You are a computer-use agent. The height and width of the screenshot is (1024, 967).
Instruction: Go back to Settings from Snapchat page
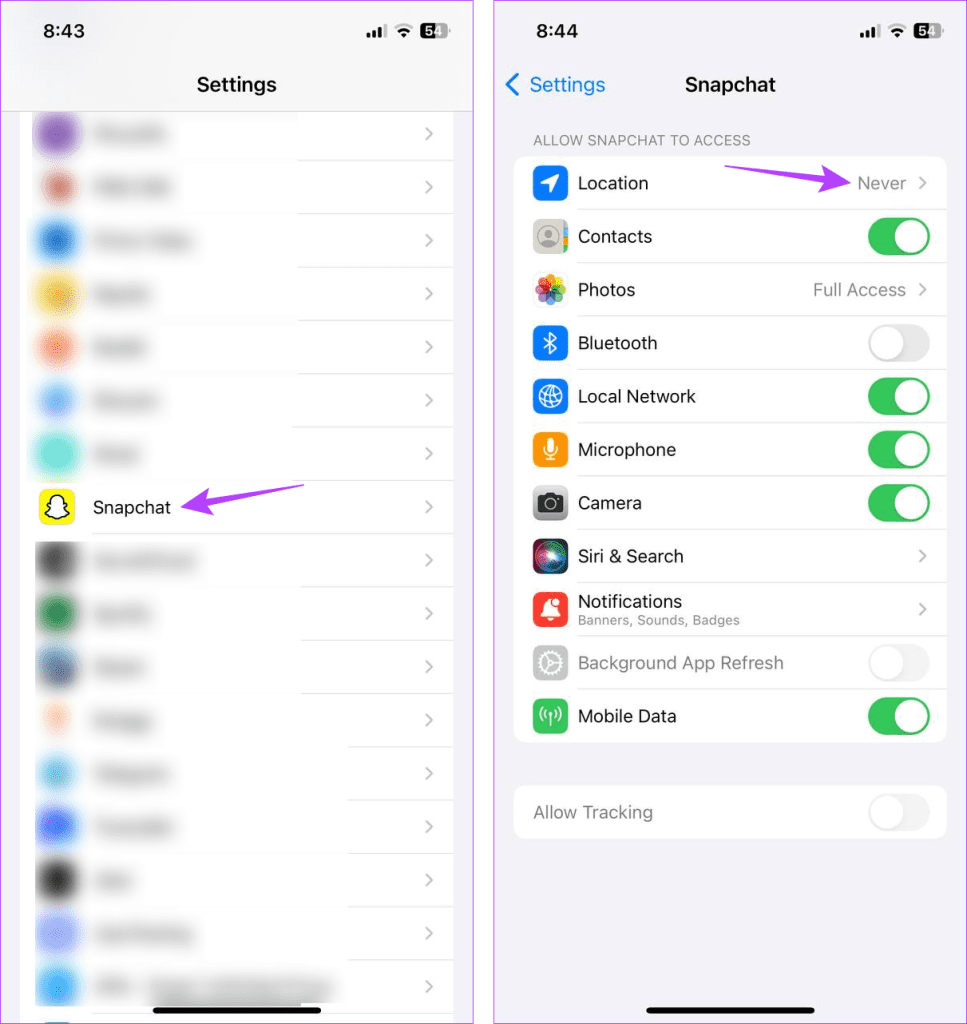[555, 85]
